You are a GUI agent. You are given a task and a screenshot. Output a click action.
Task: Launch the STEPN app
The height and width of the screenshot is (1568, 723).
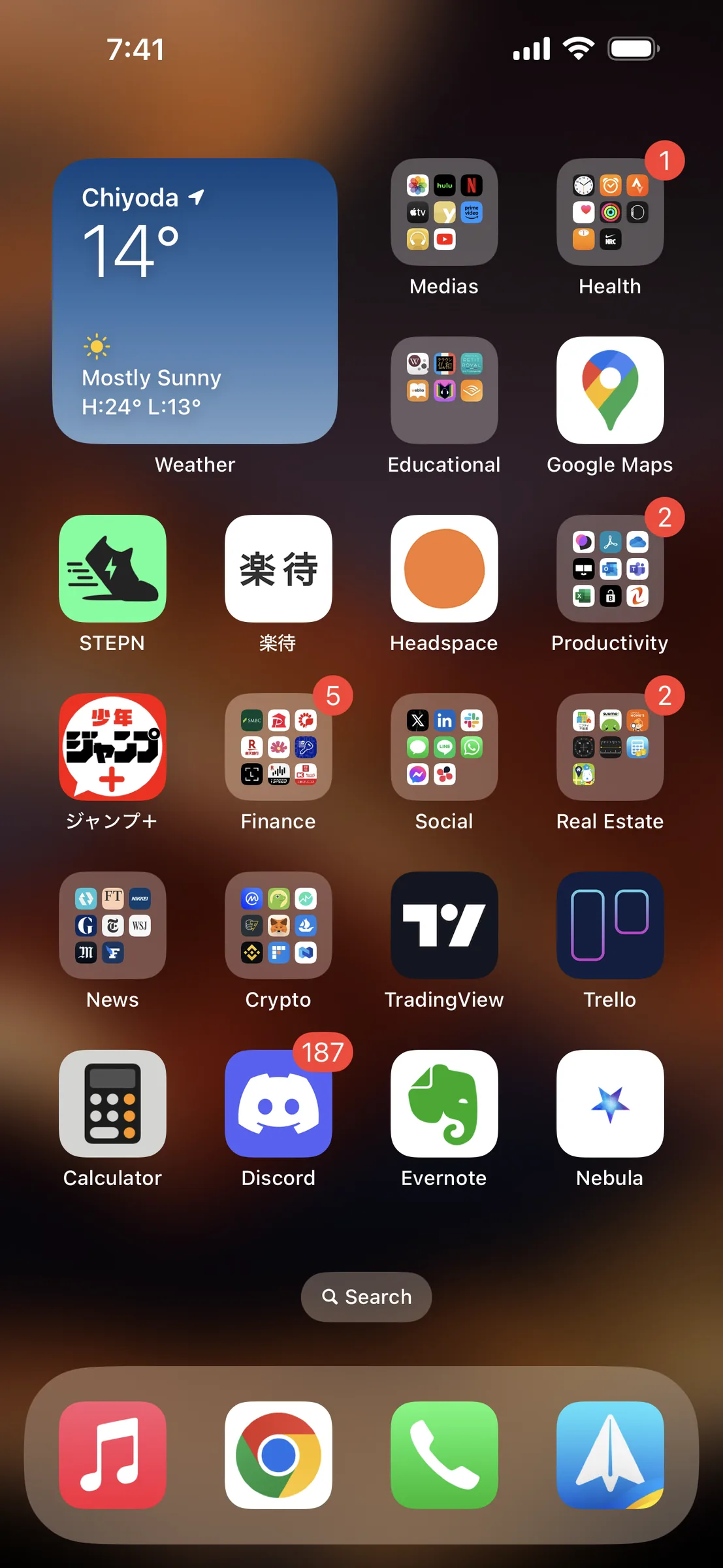(x=112, y=568)
